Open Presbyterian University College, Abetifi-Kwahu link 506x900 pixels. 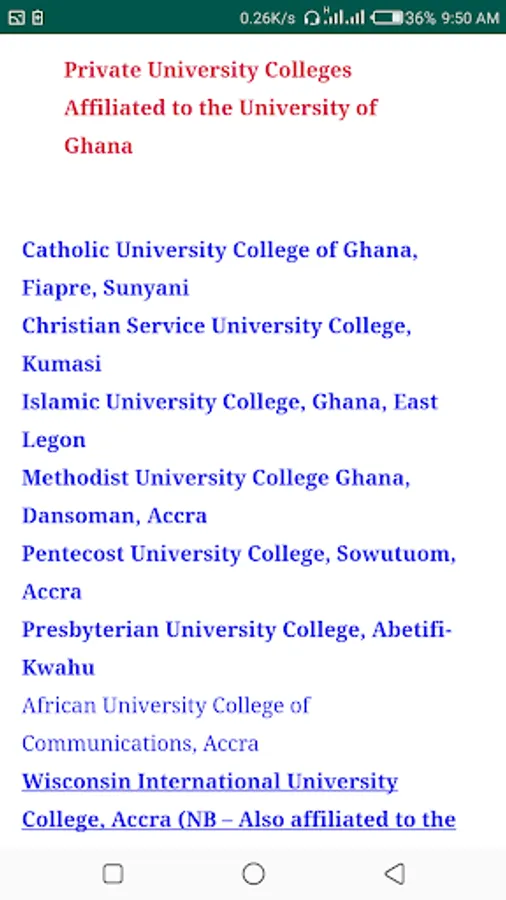[237, 648]
